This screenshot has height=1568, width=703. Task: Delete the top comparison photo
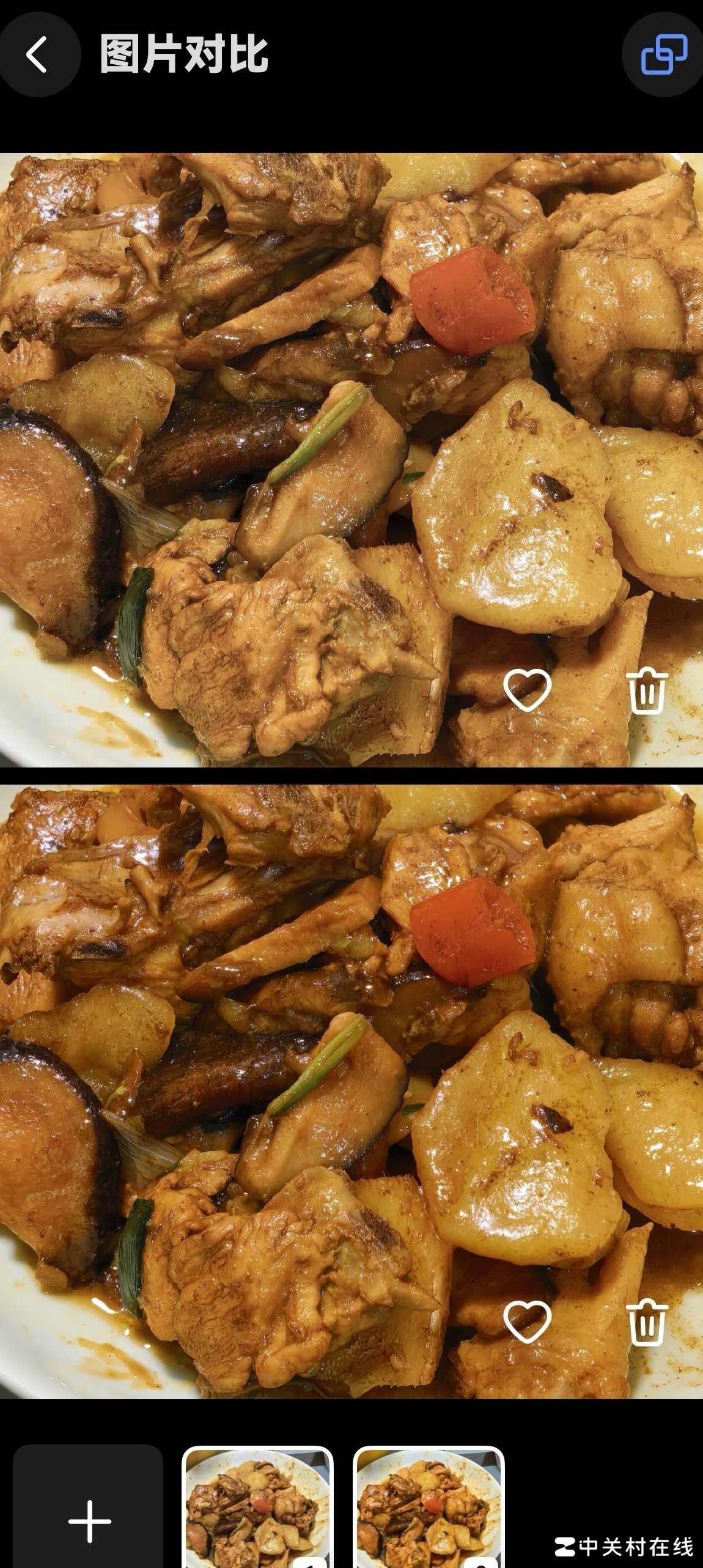(647, 690)
